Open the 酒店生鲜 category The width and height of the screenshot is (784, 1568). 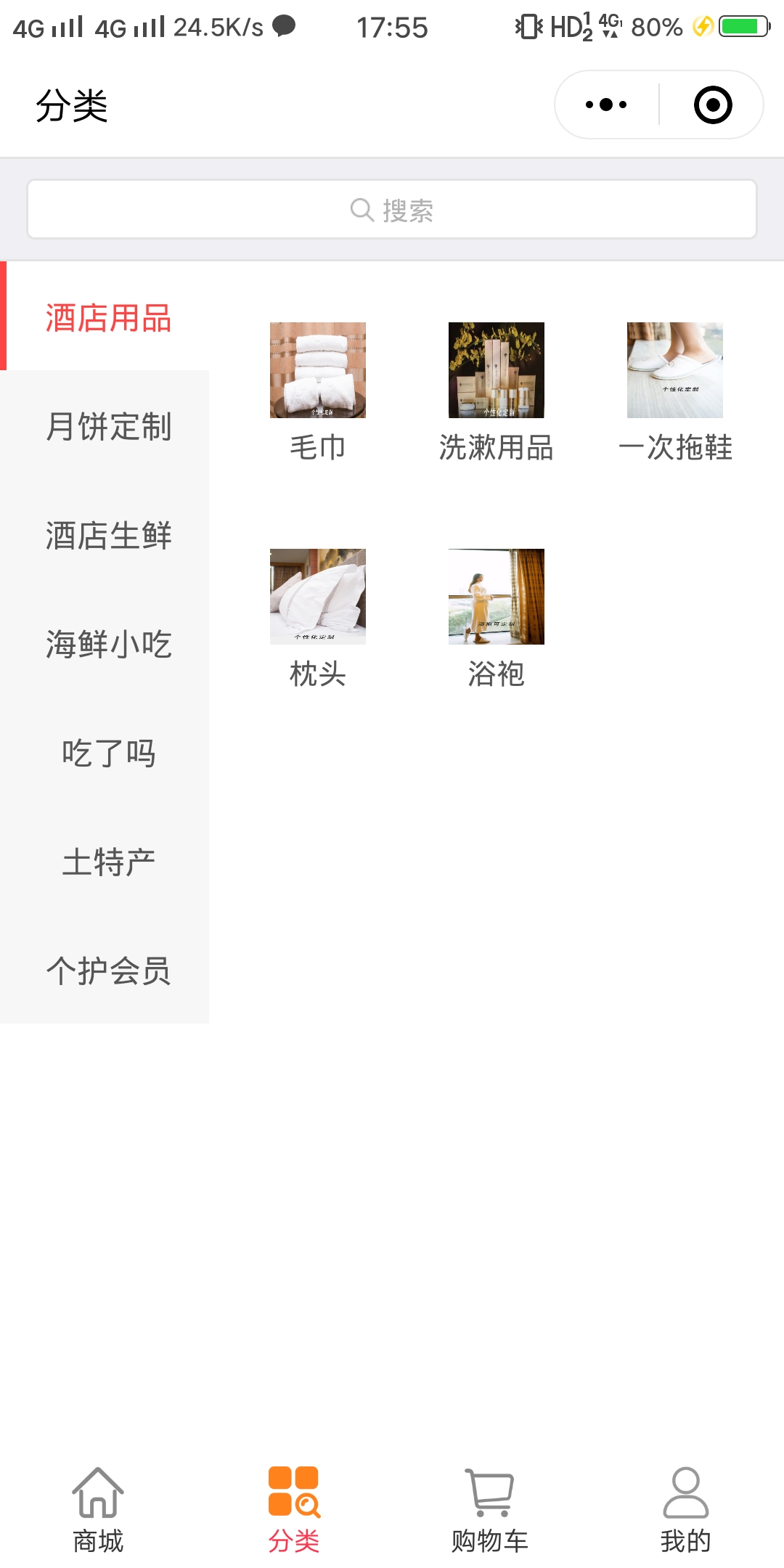(x=108, y=535)
